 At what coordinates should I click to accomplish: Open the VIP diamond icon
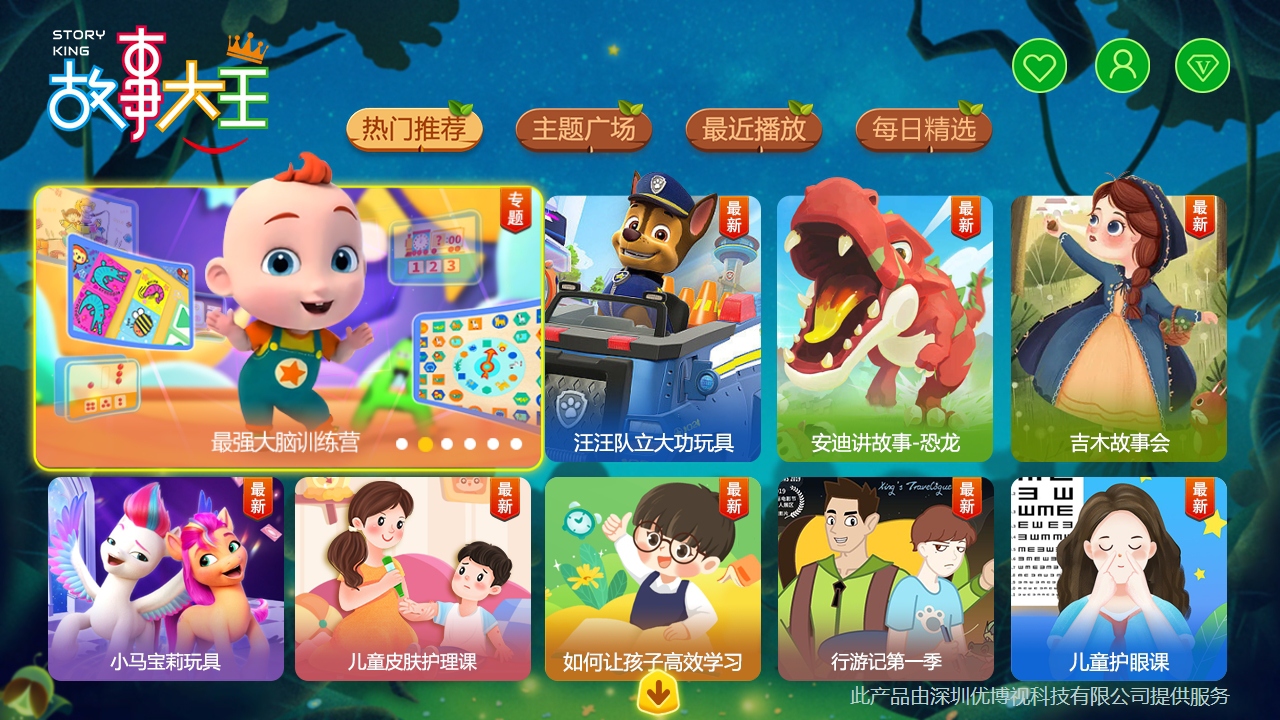(x=1203, y=66)
